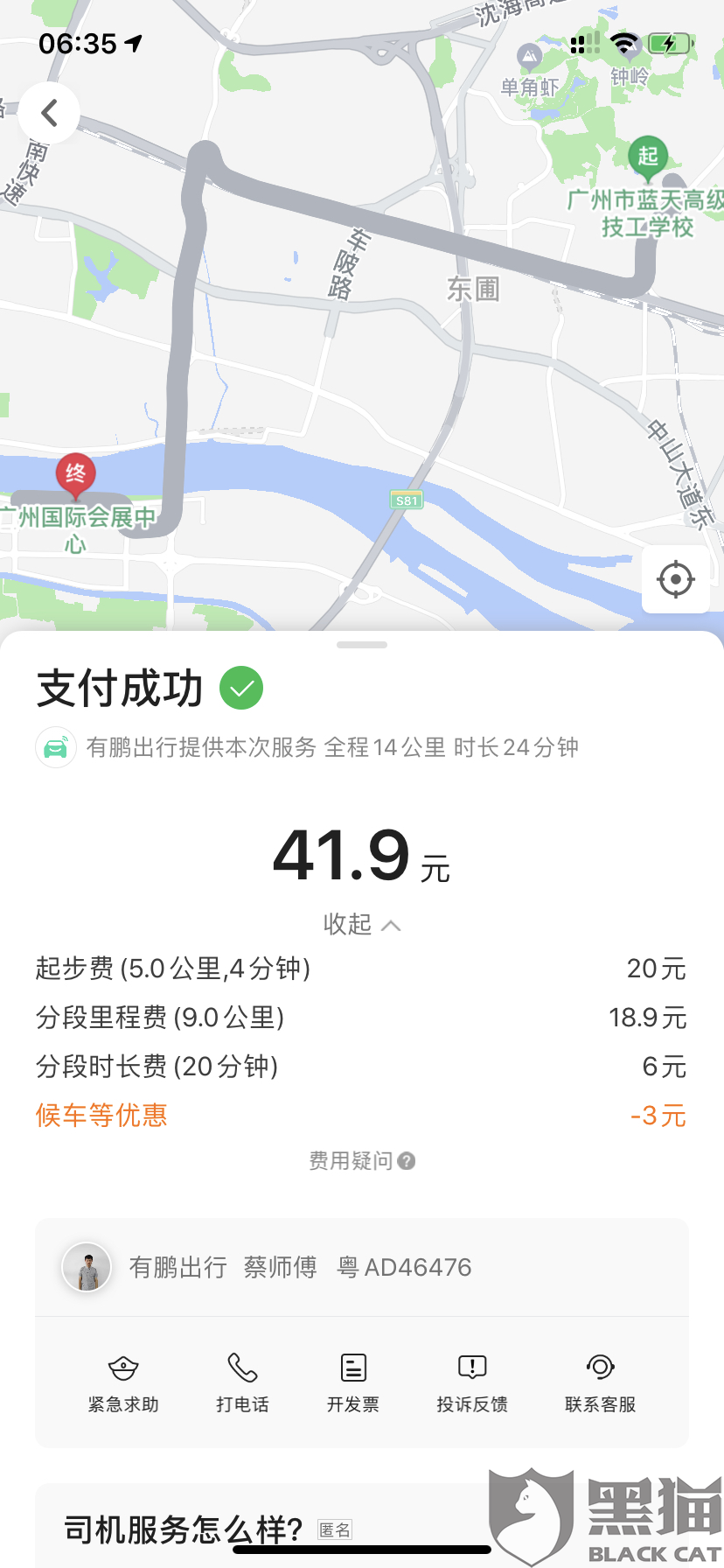The image size is (724, 1568).
Task: Tap 紧急求助 for emergency help
Action: tap(123, 1382)
